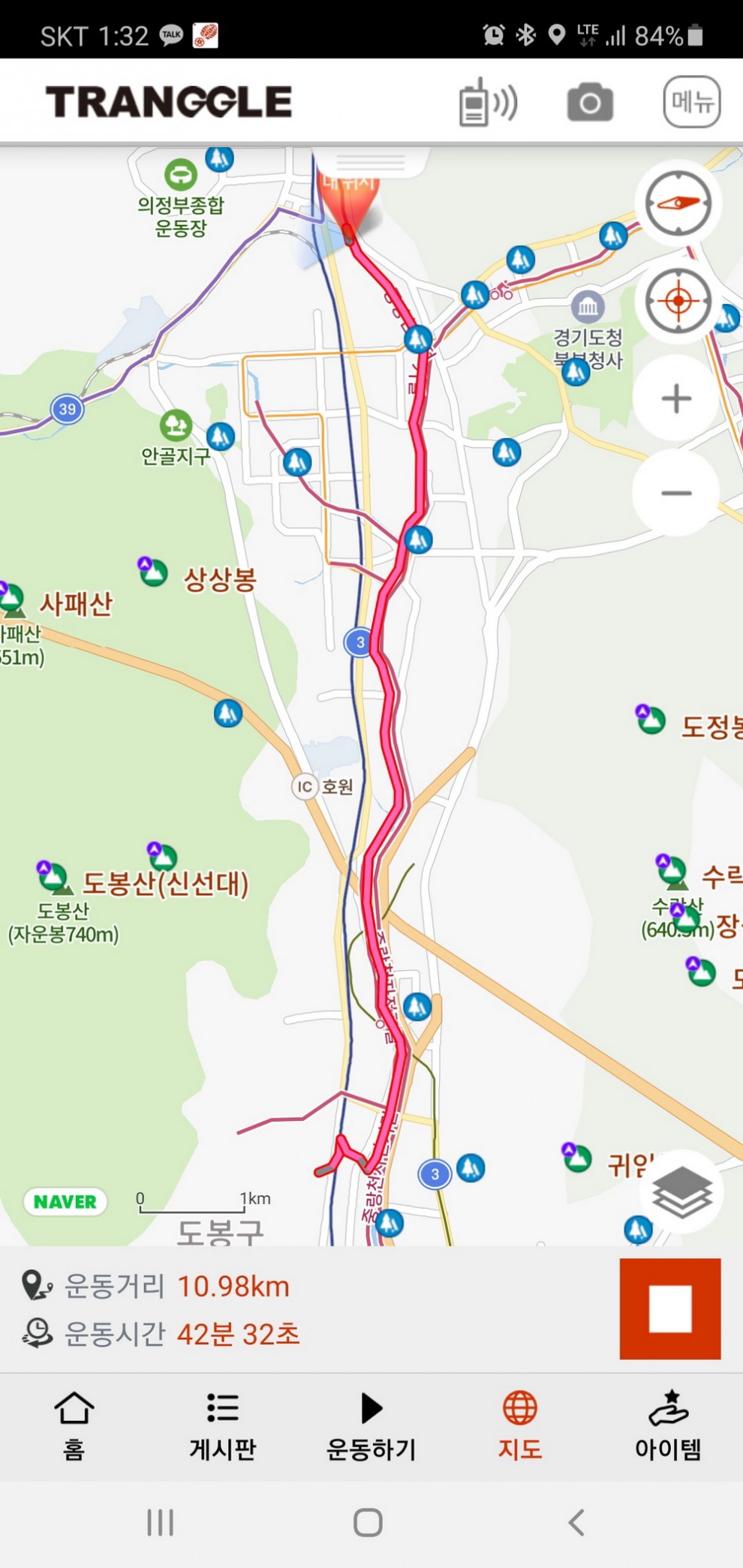The height and width of the screenshot is (1568, 743).
Task: Open the 운동하기 tab
Action: point(371,1425)
